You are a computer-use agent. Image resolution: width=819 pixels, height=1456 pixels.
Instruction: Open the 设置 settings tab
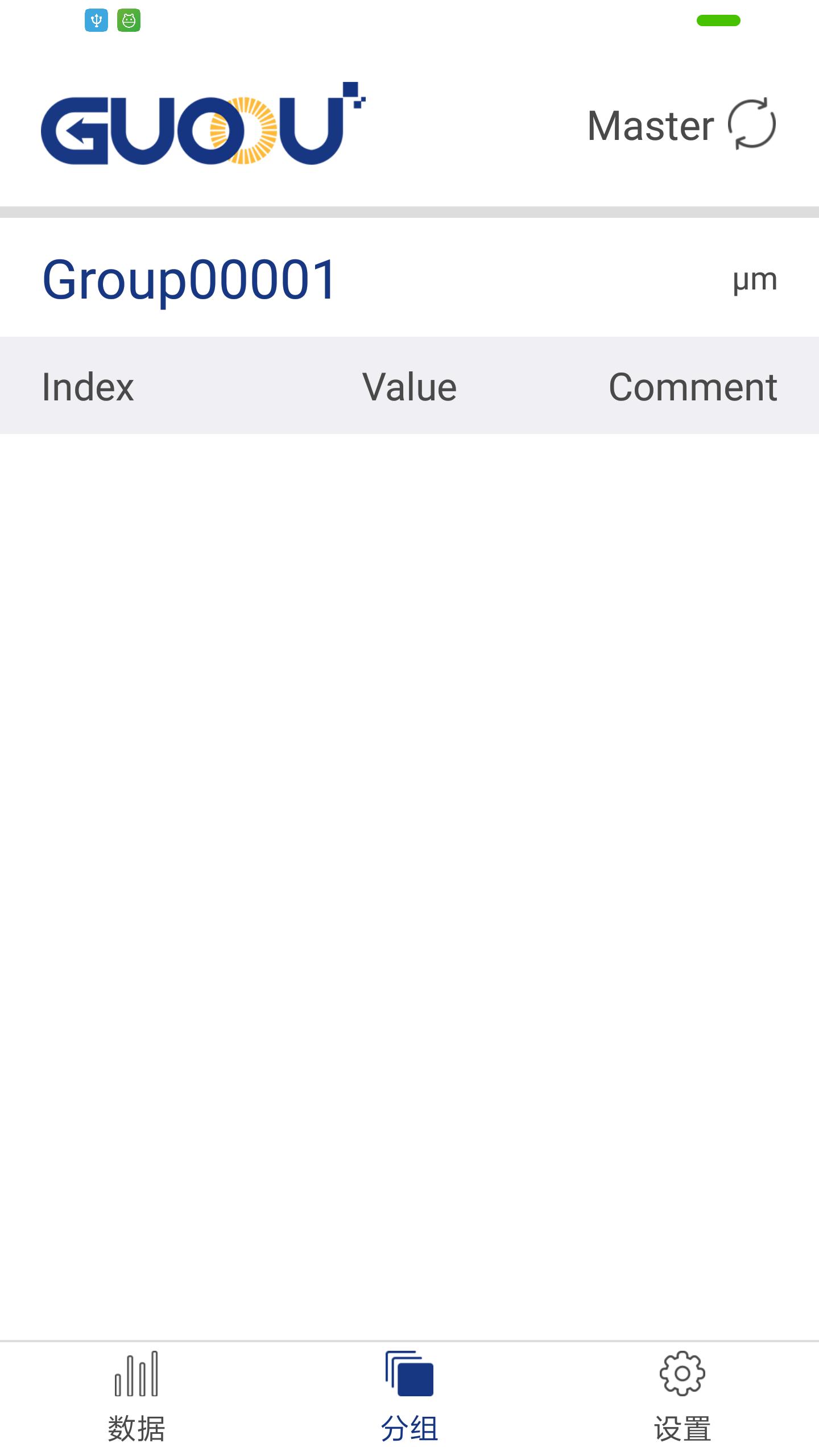coord(682,1398)
